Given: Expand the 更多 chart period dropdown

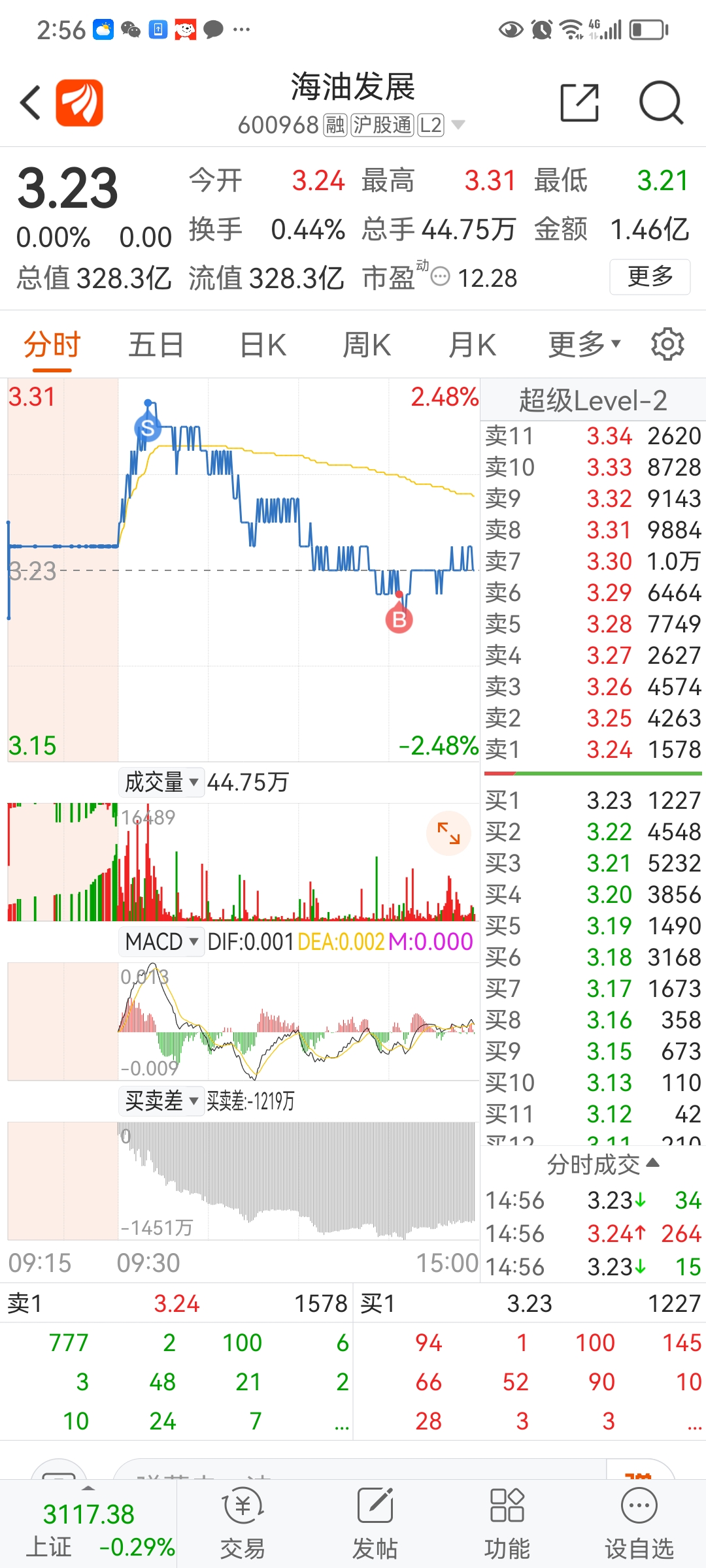Looking at the screenshot, I should pyautogui.click(x=583, y=345).
